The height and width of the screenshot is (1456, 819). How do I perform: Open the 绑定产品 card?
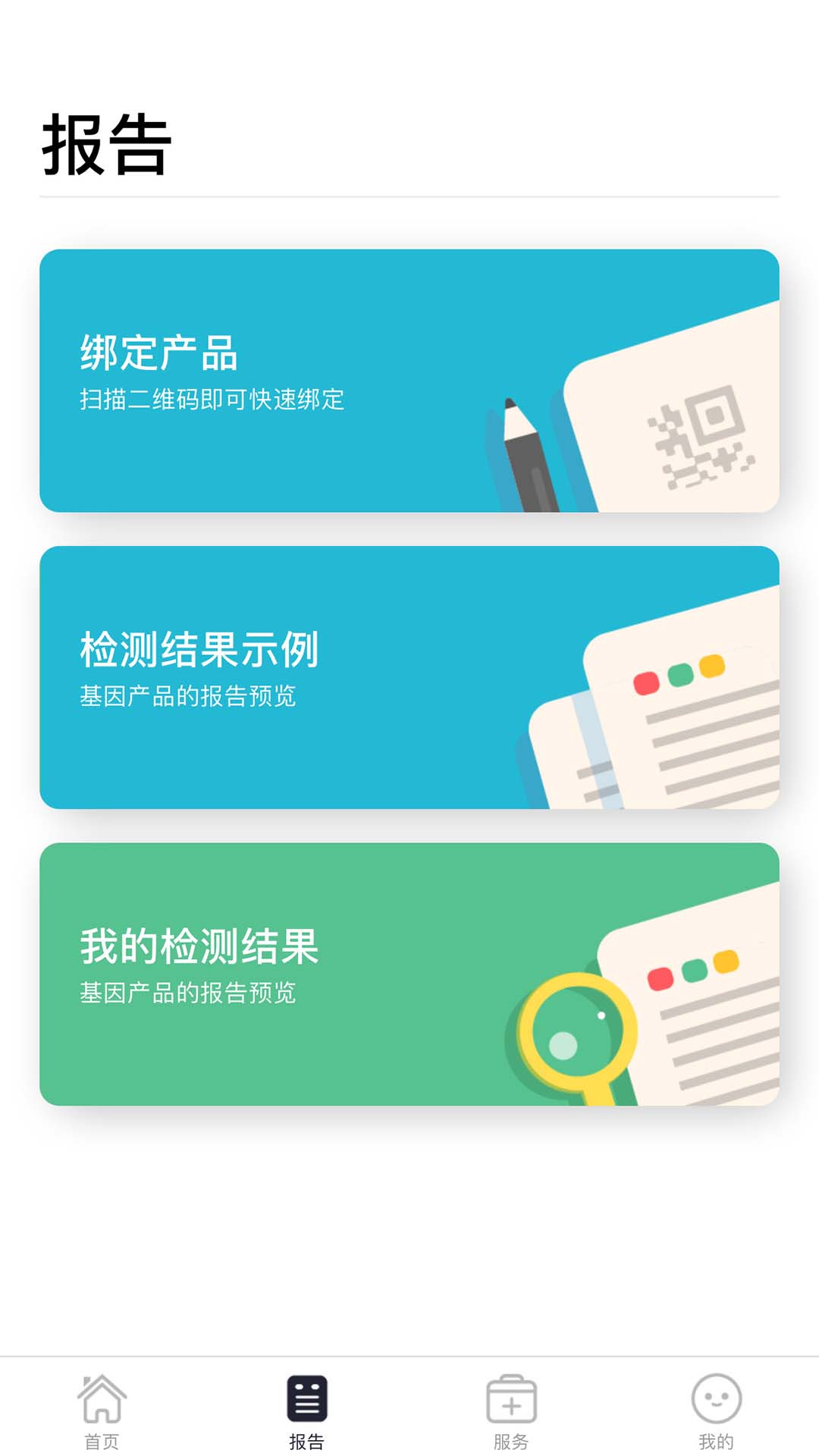coord(409,381)
